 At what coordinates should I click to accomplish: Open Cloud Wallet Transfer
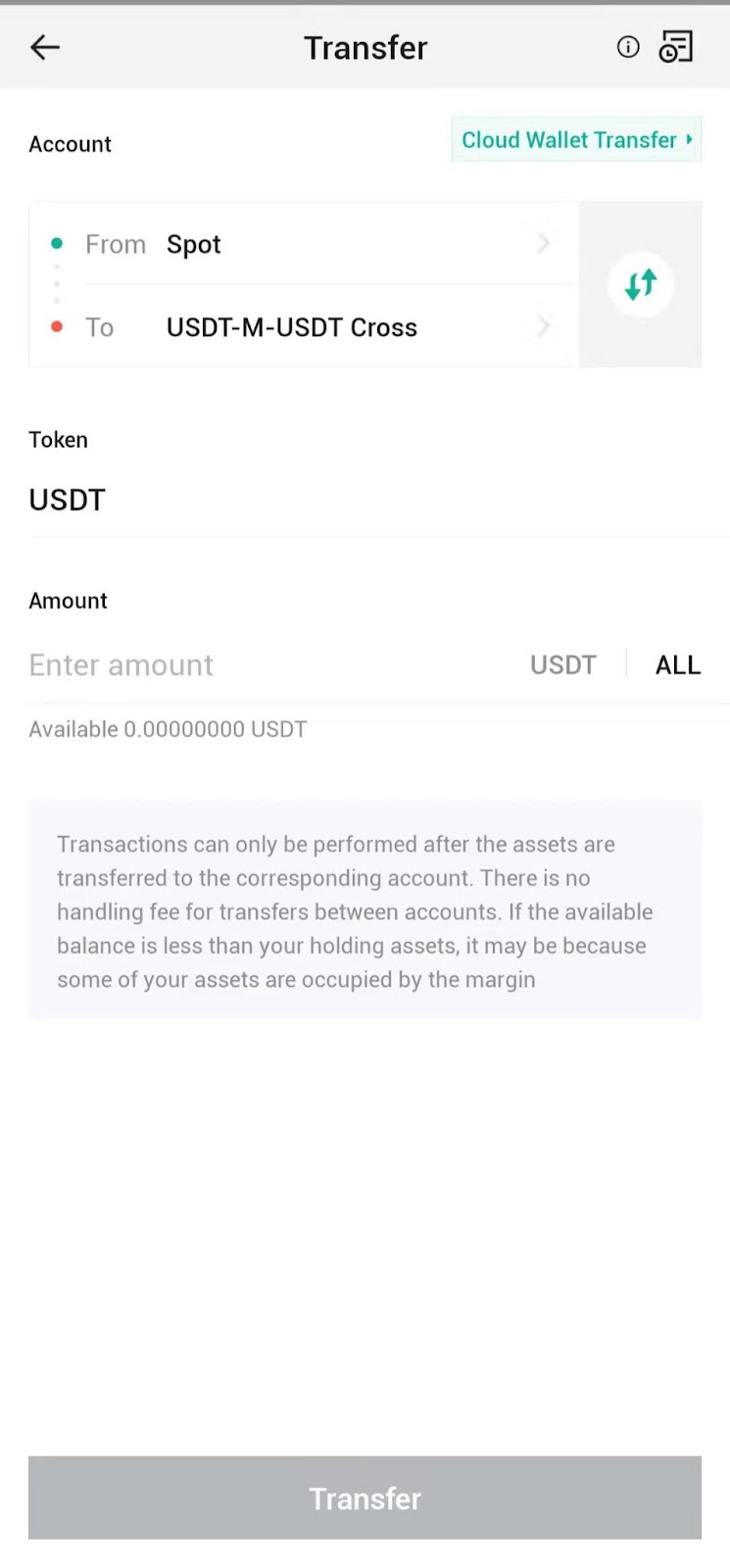(576, 140)
